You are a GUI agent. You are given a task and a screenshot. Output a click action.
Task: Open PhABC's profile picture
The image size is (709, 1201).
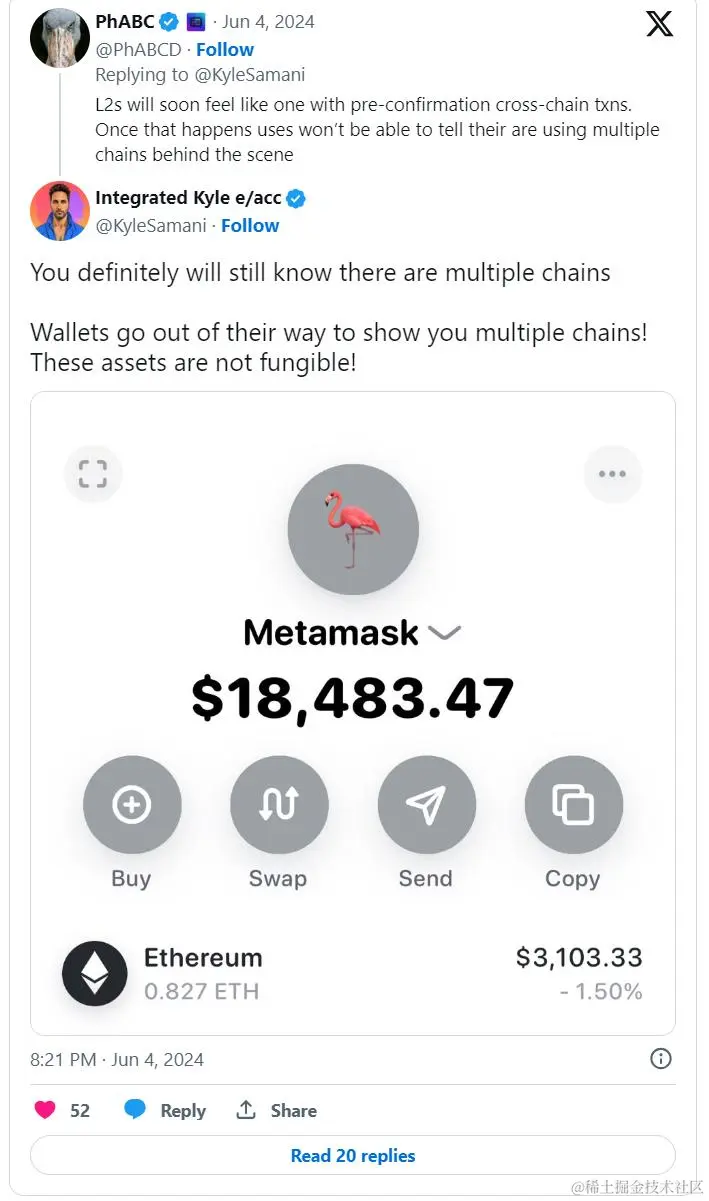(x=60, y=38)
